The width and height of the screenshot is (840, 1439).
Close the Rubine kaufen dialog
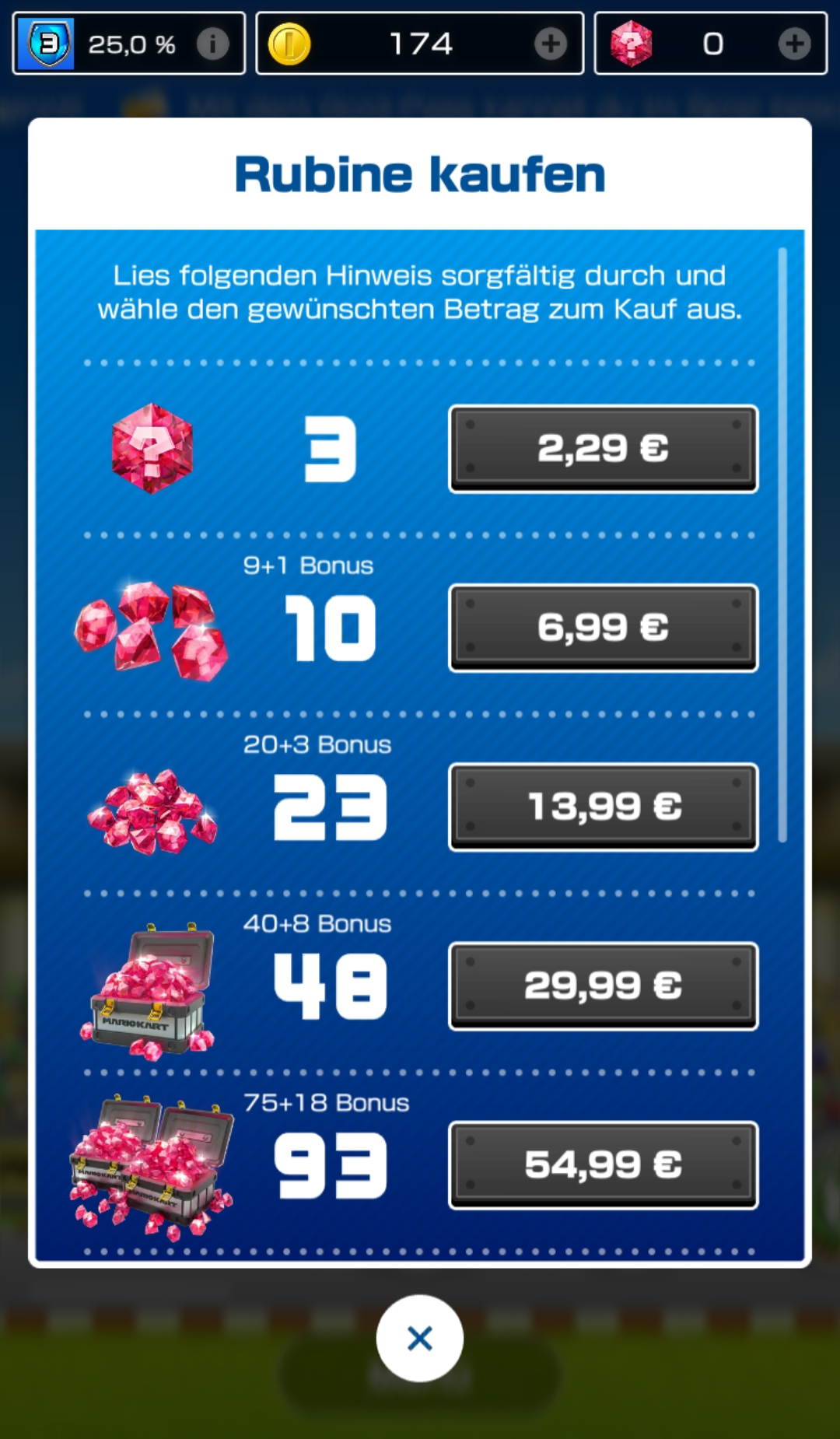419,1338
